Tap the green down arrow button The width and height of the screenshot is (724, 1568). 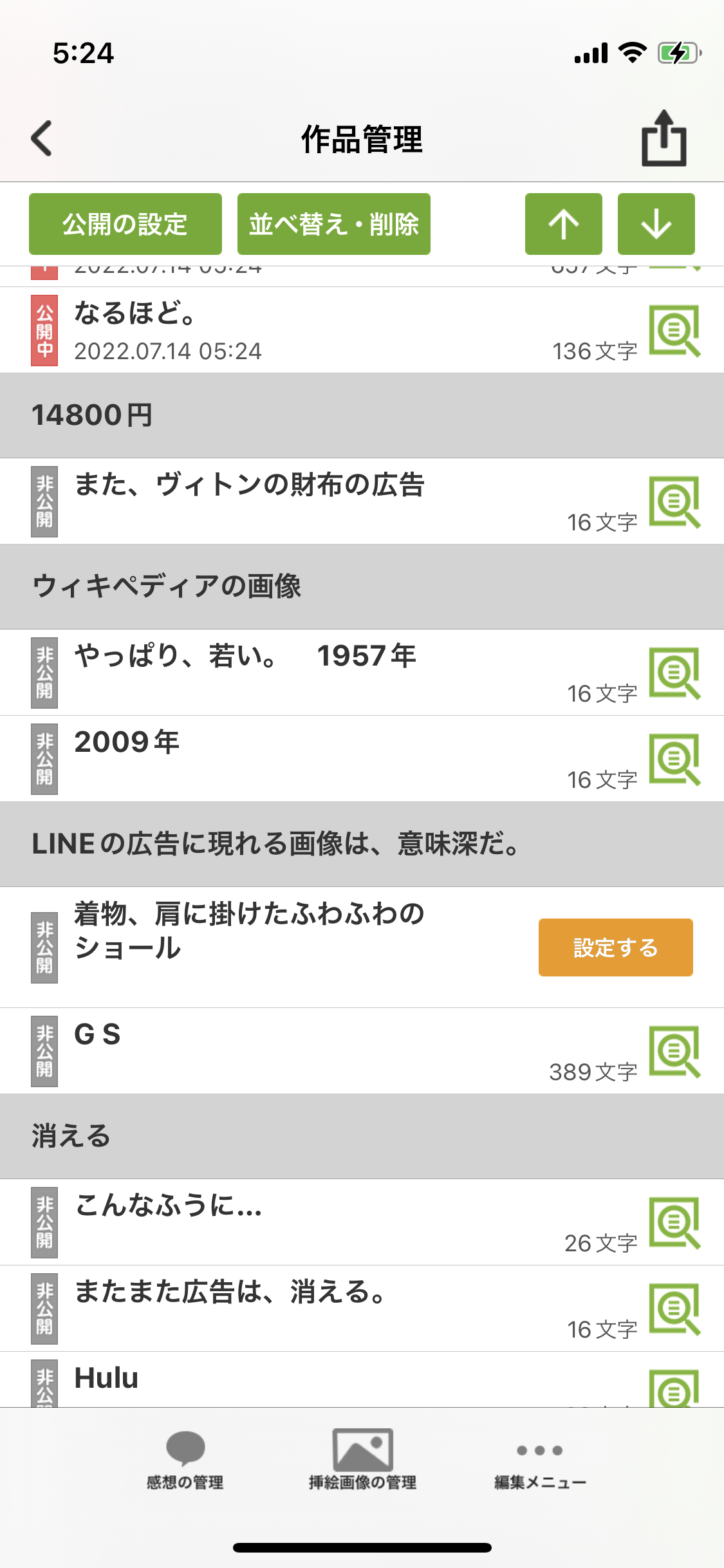656,224
